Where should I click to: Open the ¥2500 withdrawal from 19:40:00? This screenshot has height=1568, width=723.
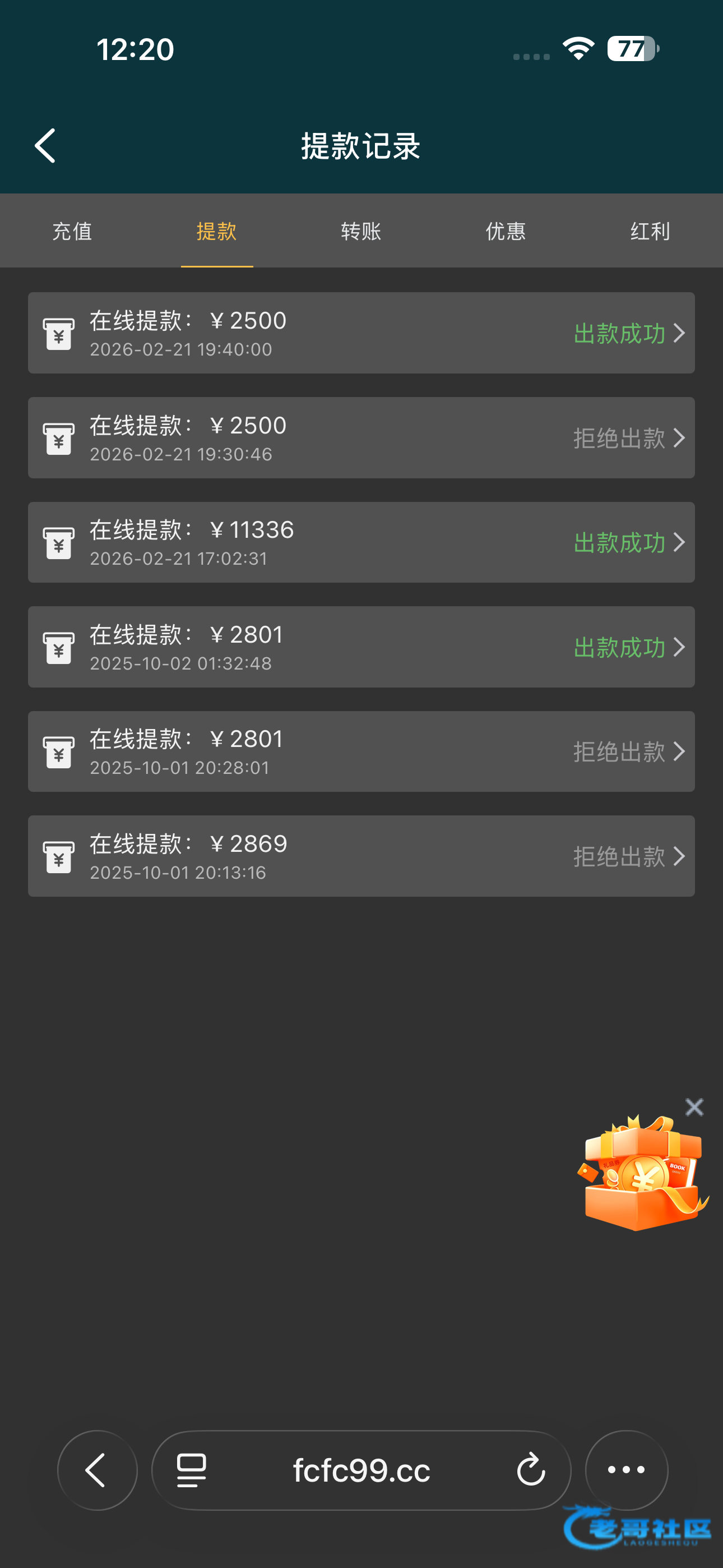pyautogui.click(x=361, y=333)
